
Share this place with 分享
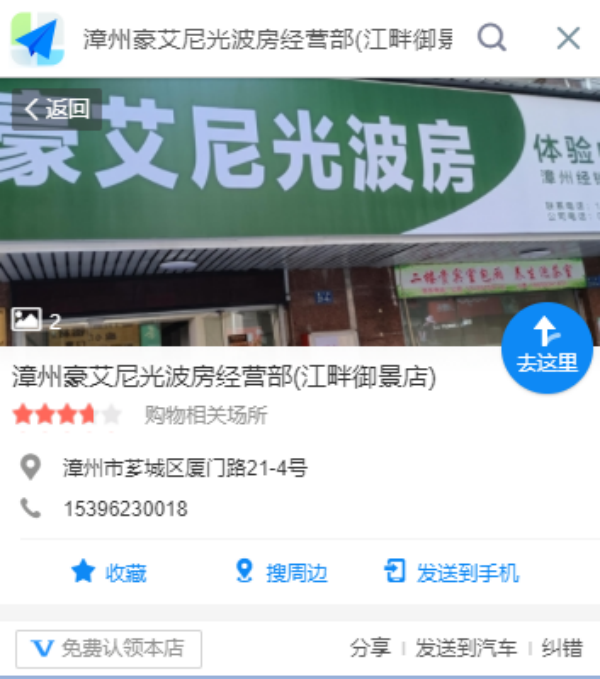point(369,648)
